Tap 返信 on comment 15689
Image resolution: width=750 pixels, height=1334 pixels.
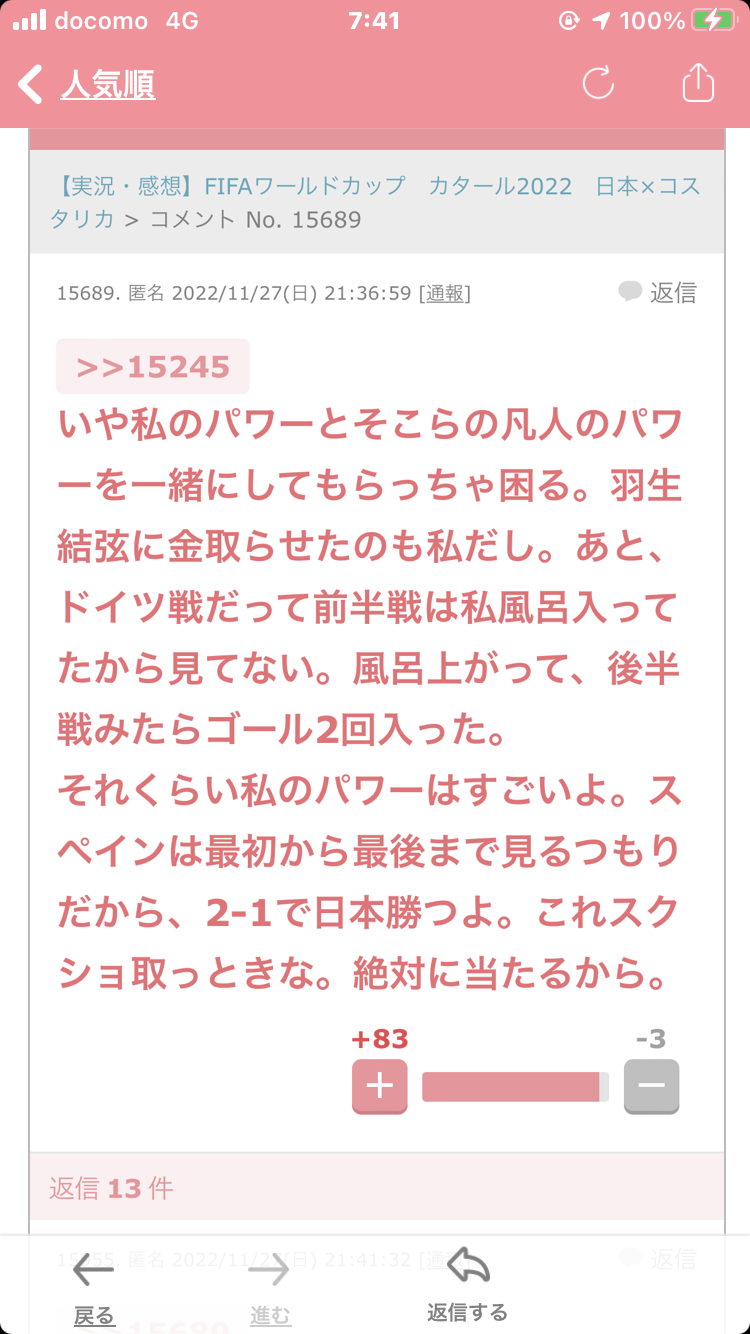click(x=658, y=293)
